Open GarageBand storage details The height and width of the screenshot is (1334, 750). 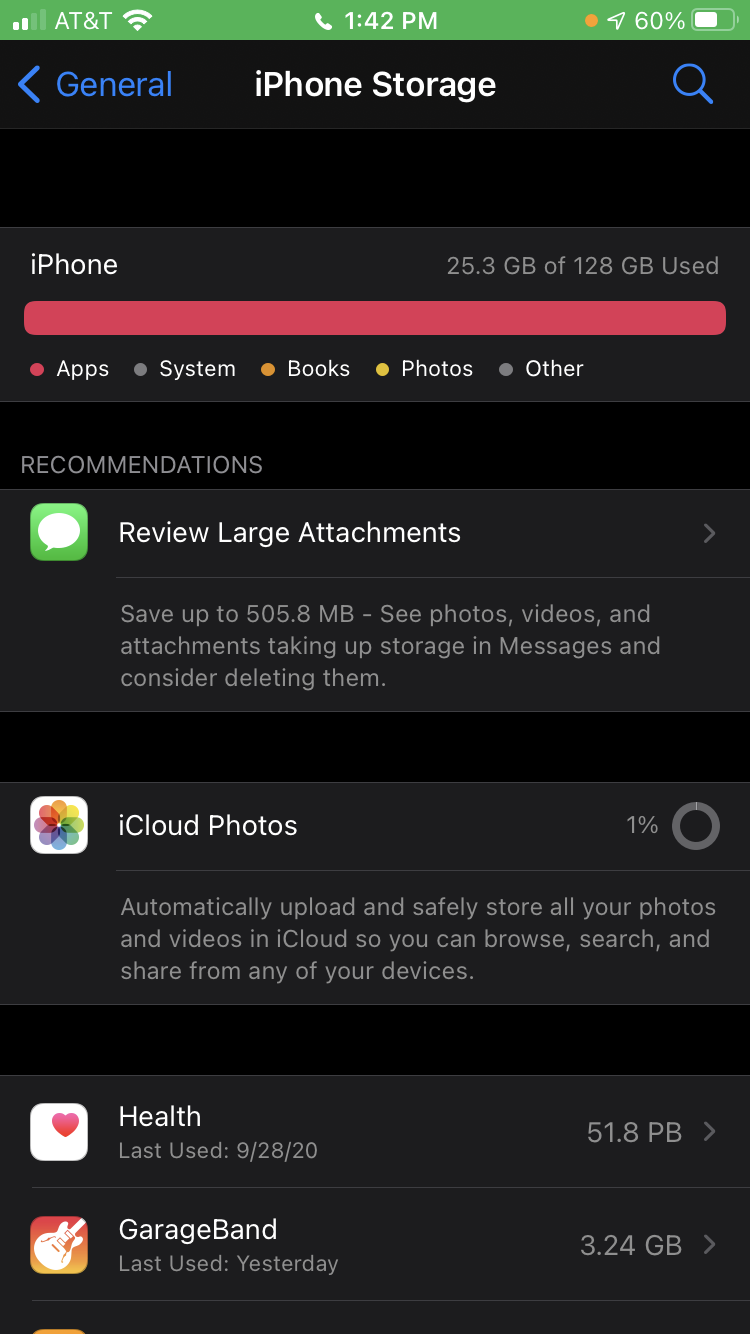point(375,1245)
